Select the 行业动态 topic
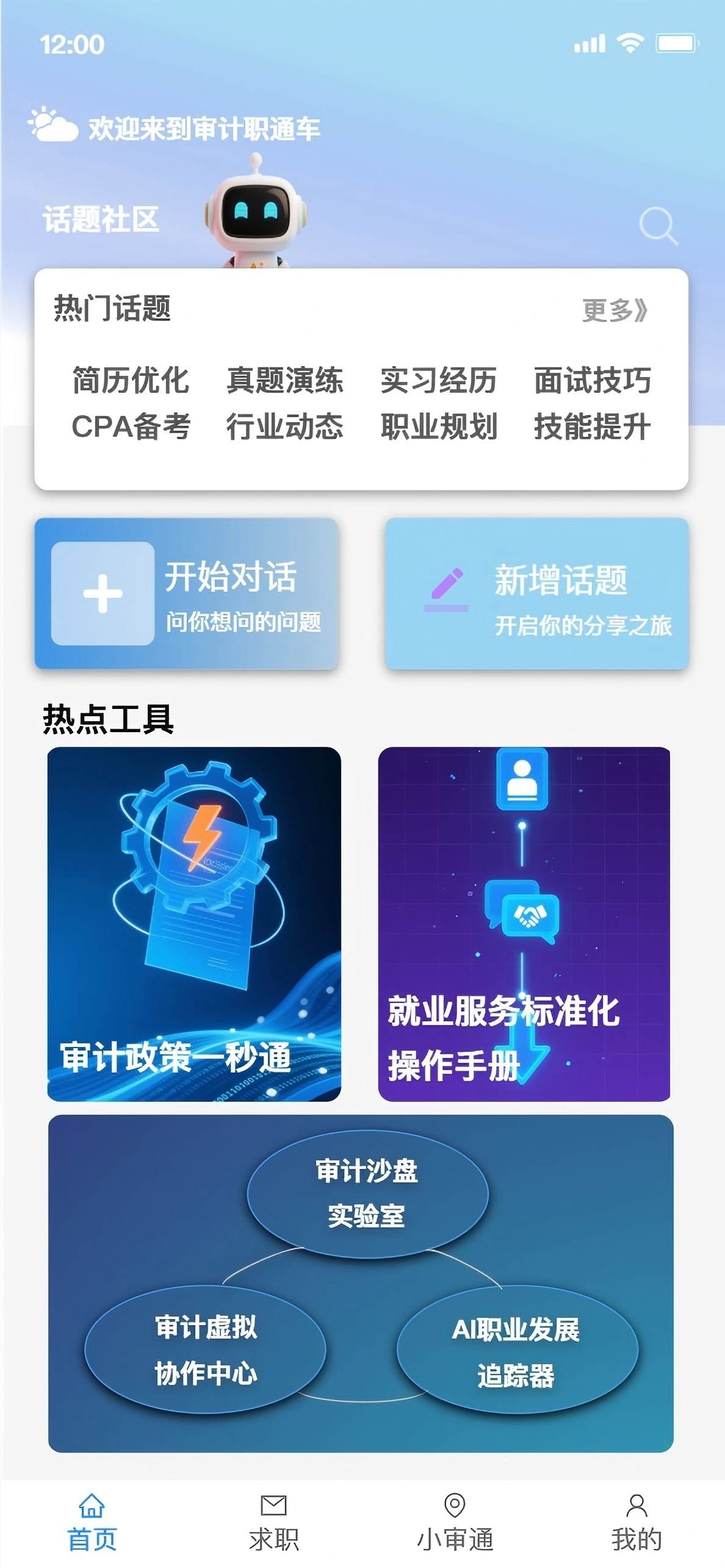Screen dimensions: 725x1568 284,426
